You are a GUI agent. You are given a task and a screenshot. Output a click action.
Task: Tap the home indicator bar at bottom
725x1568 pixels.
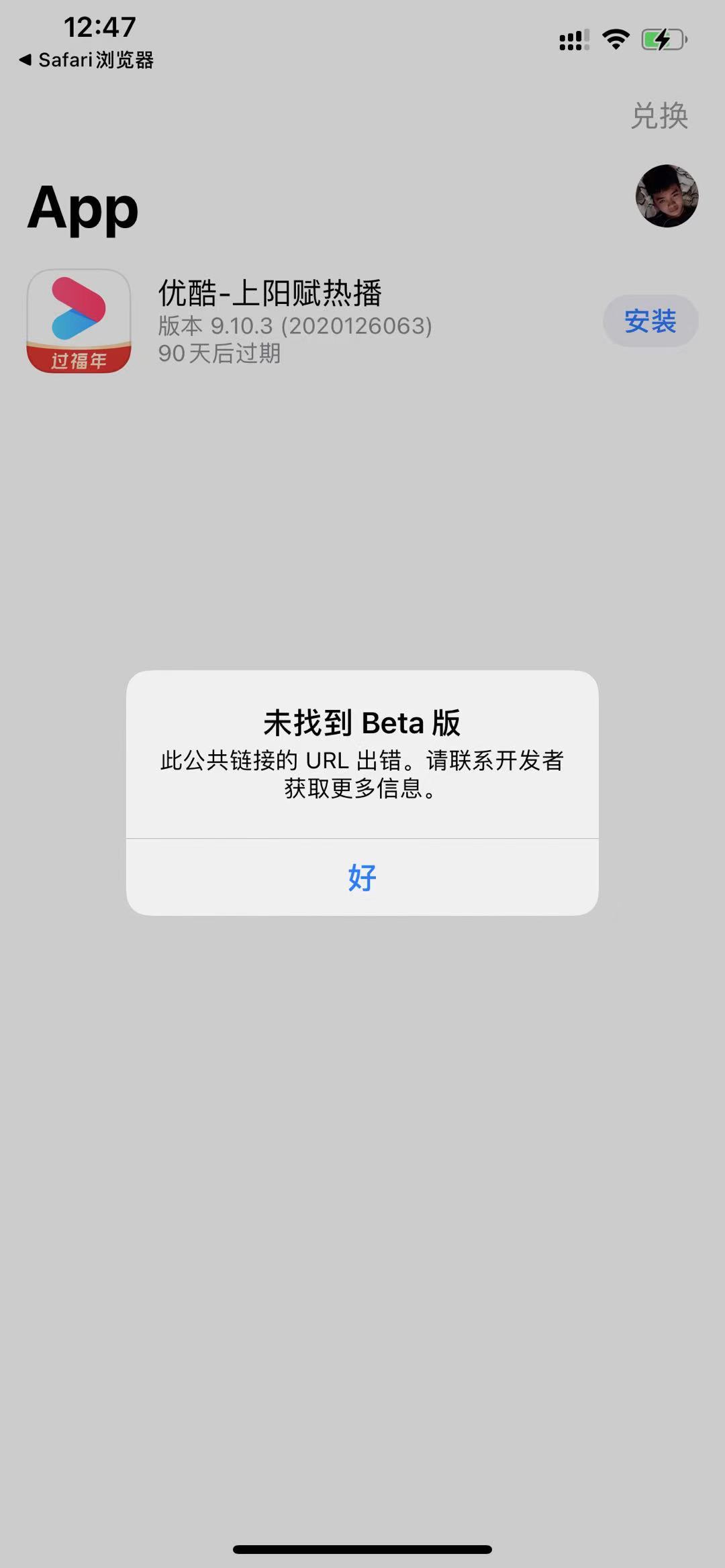(x=362, y=1551)
